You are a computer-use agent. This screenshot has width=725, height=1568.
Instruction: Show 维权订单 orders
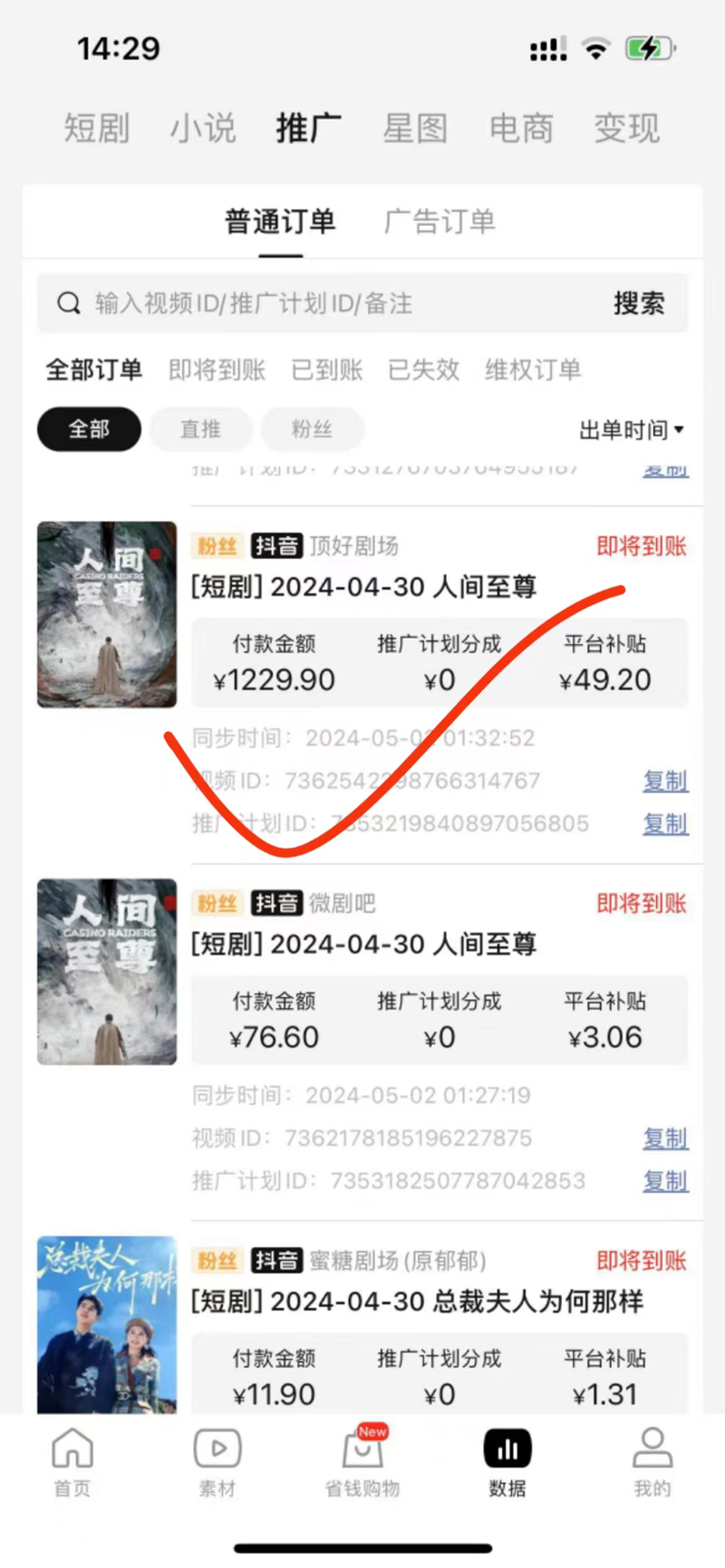click(x=533, y=370)
